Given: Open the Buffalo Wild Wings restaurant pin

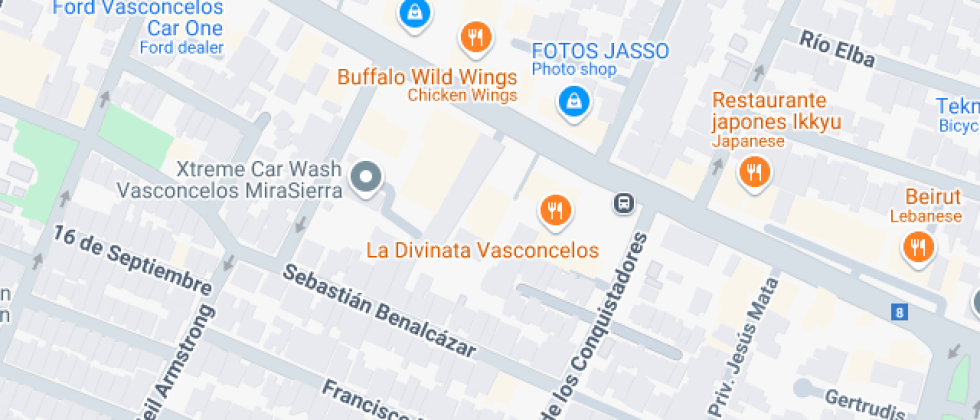Looking at the screenshot, I should (477, 39).
